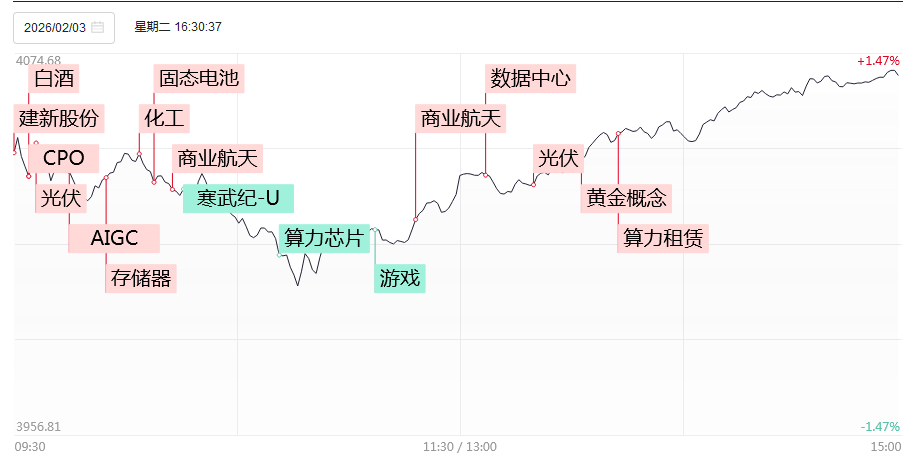Open the 存储器 tag

141,278
